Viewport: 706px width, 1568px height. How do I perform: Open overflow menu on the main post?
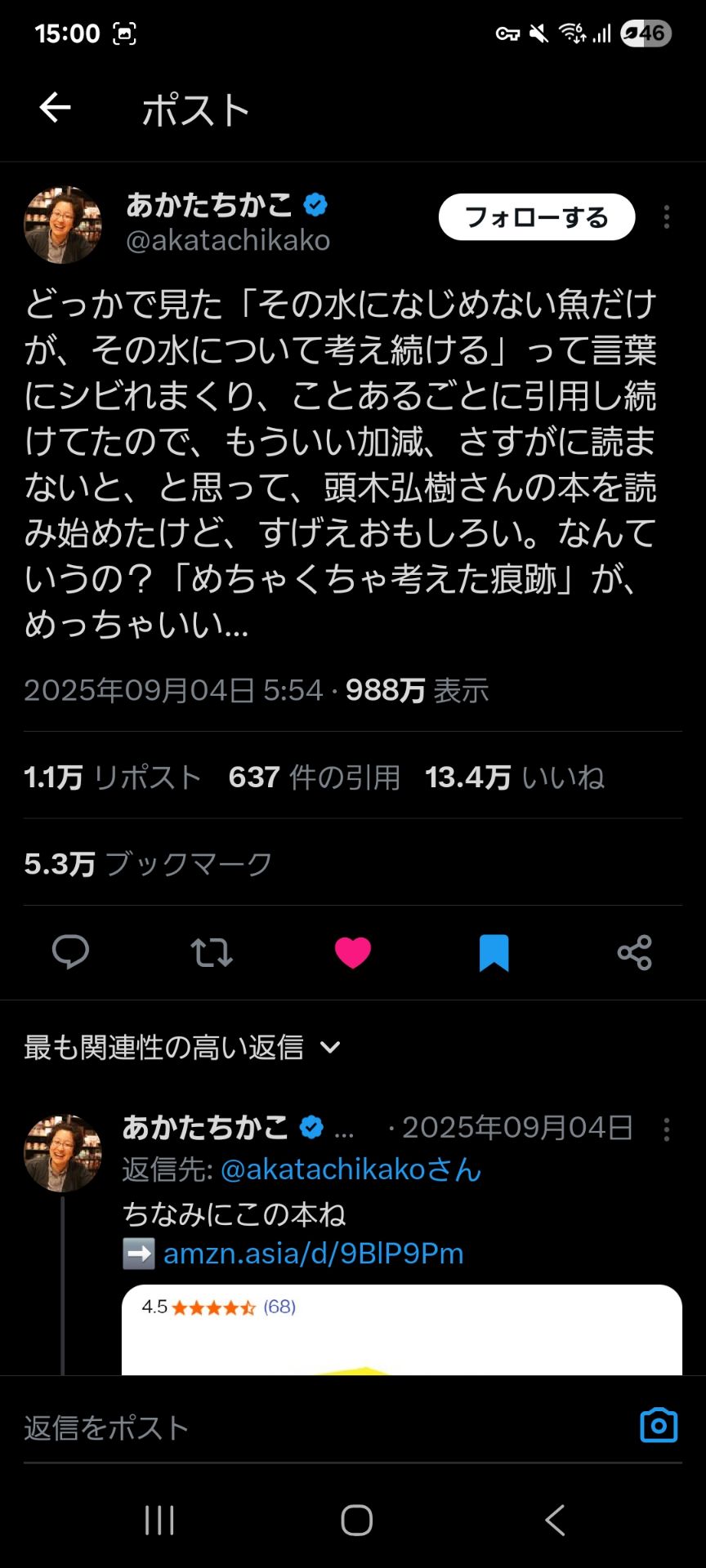[667, 217]
